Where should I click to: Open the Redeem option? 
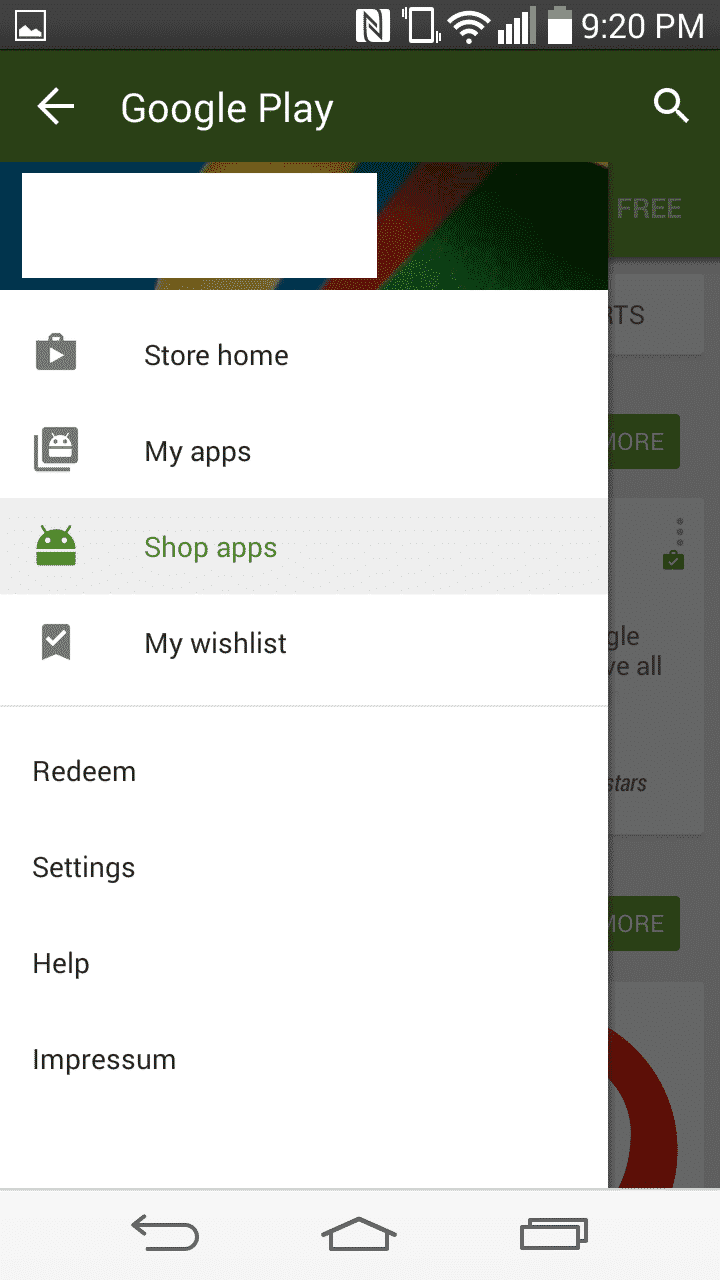point(84,771)
